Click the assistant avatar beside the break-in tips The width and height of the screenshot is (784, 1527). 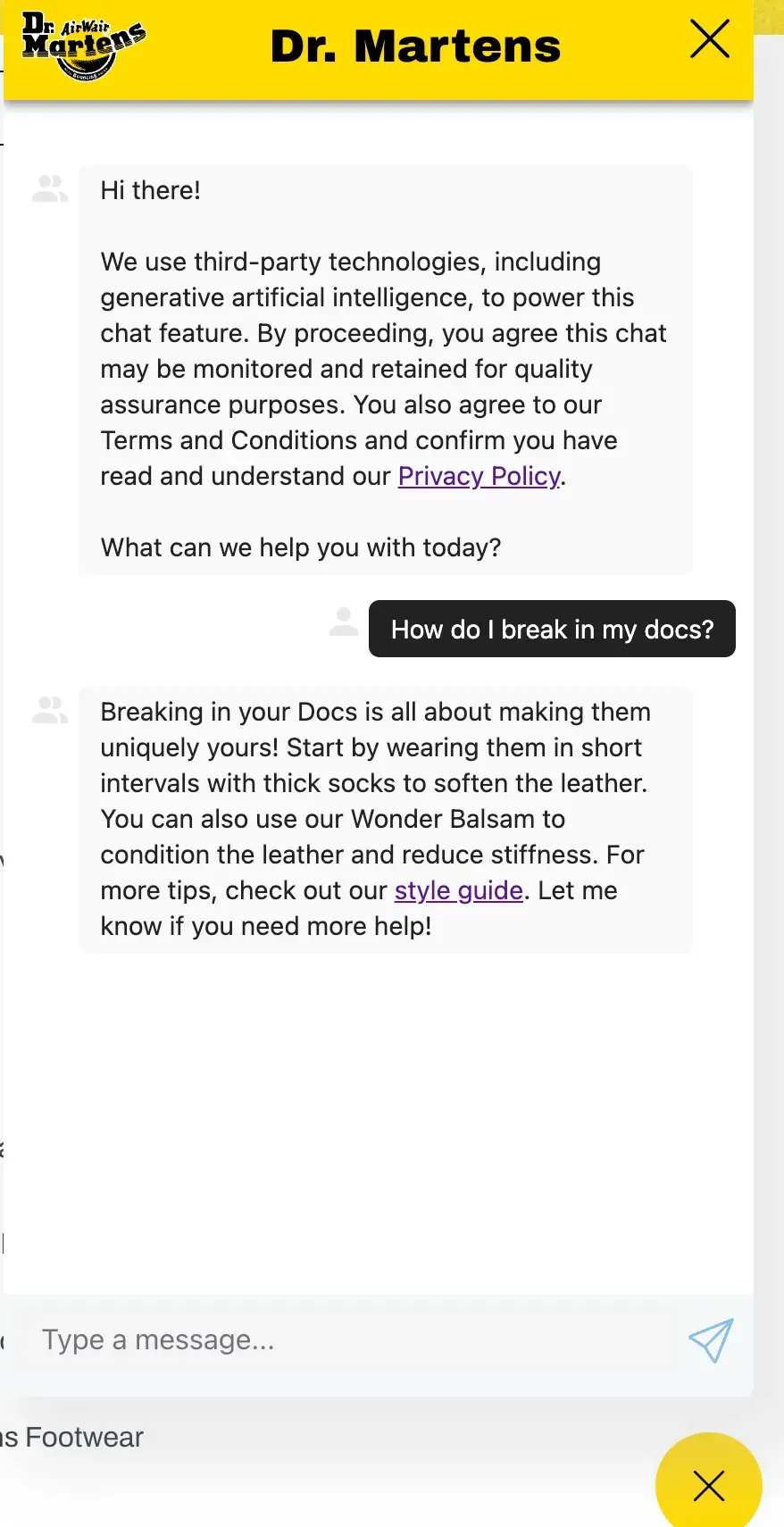49,711
